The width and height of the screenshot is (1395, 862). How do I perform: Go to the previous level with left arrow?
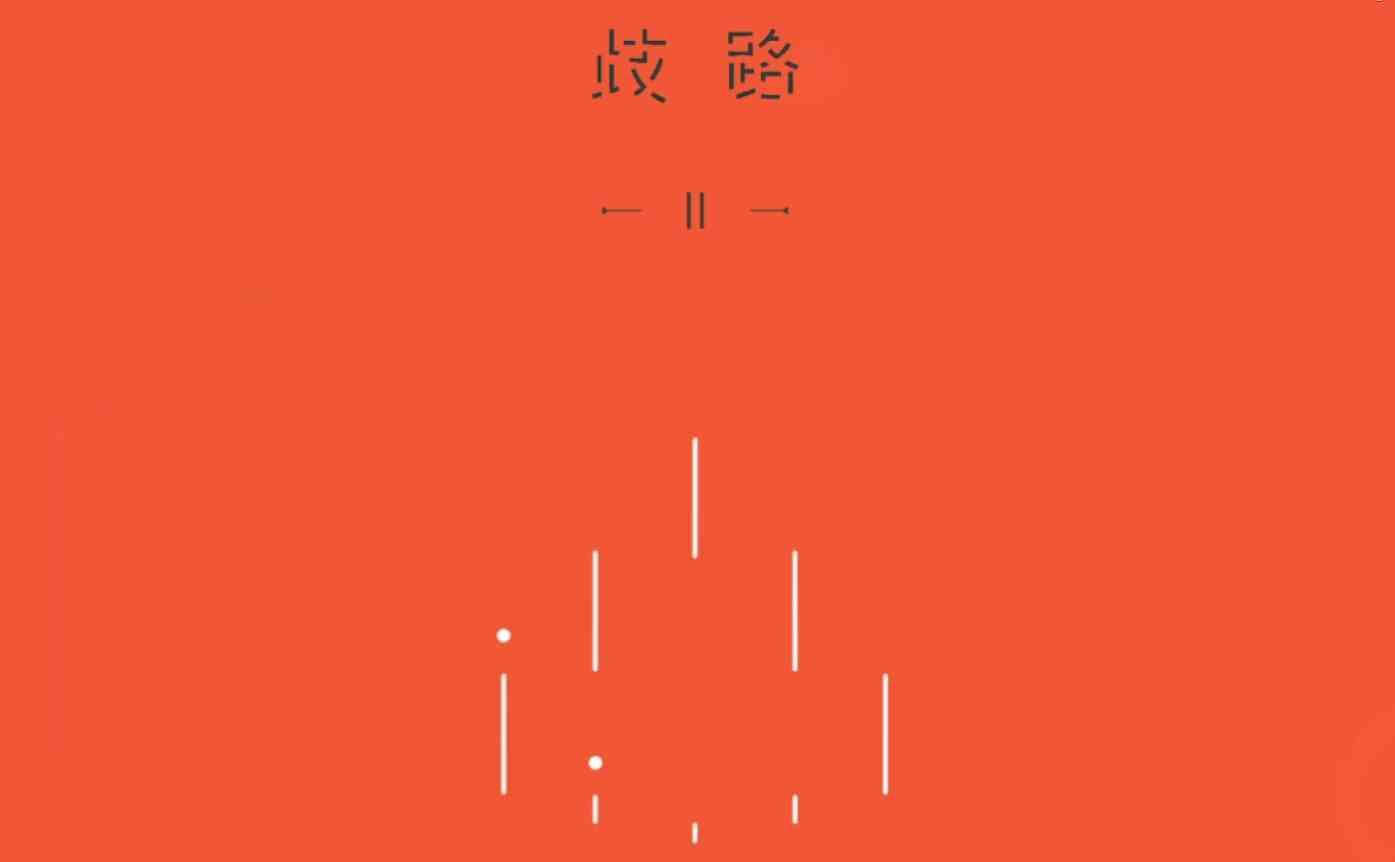coord(621,211)
